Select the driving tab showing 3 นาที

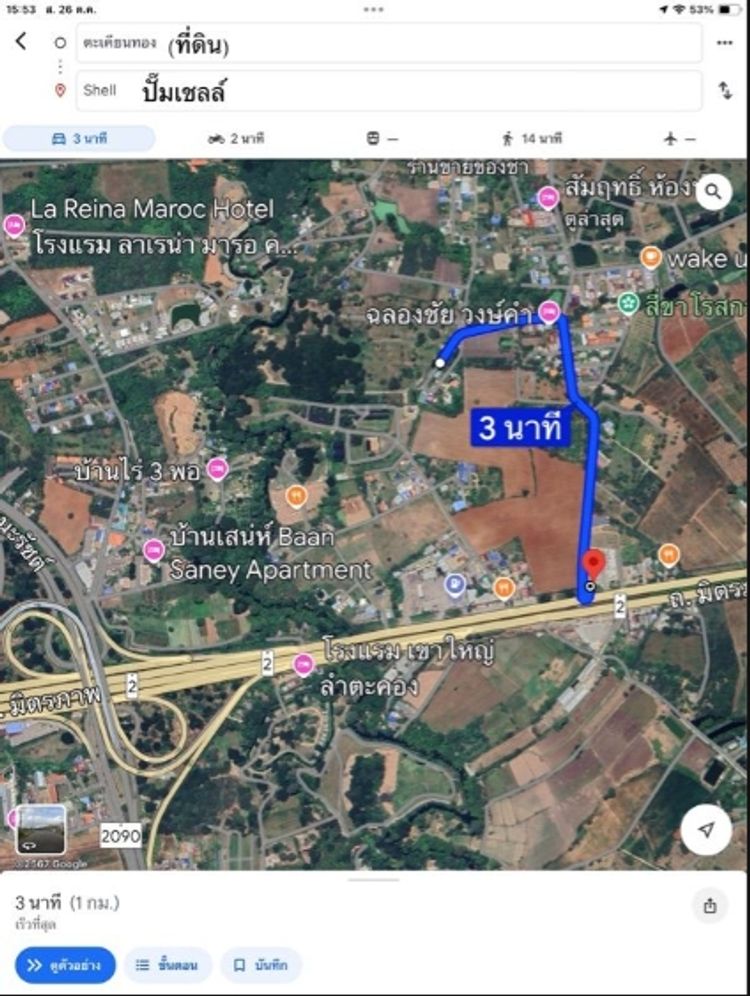tap(79, 138)
